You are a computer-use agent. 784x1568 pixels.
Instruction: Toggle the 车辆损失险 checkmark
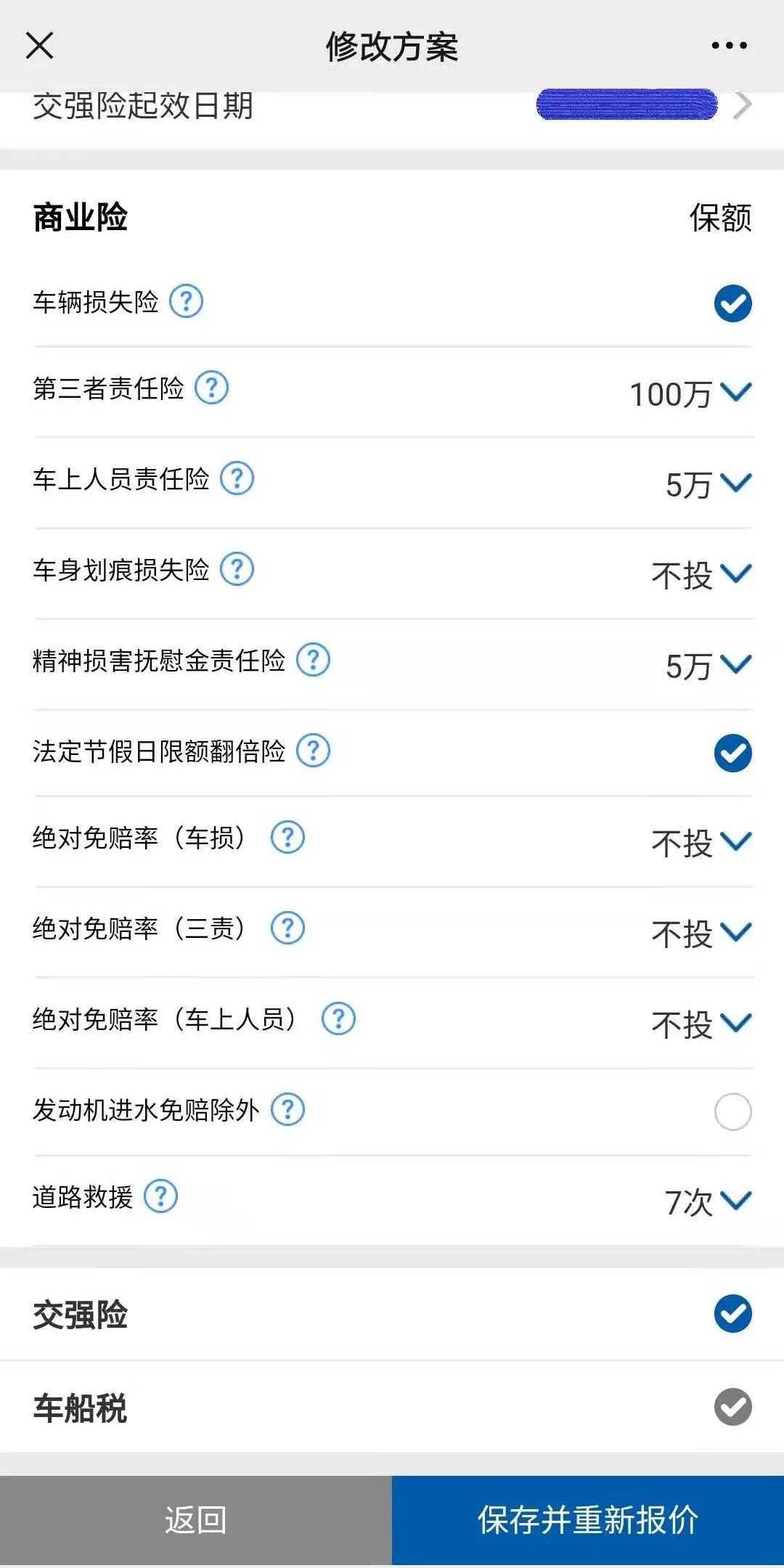point(734,303)
